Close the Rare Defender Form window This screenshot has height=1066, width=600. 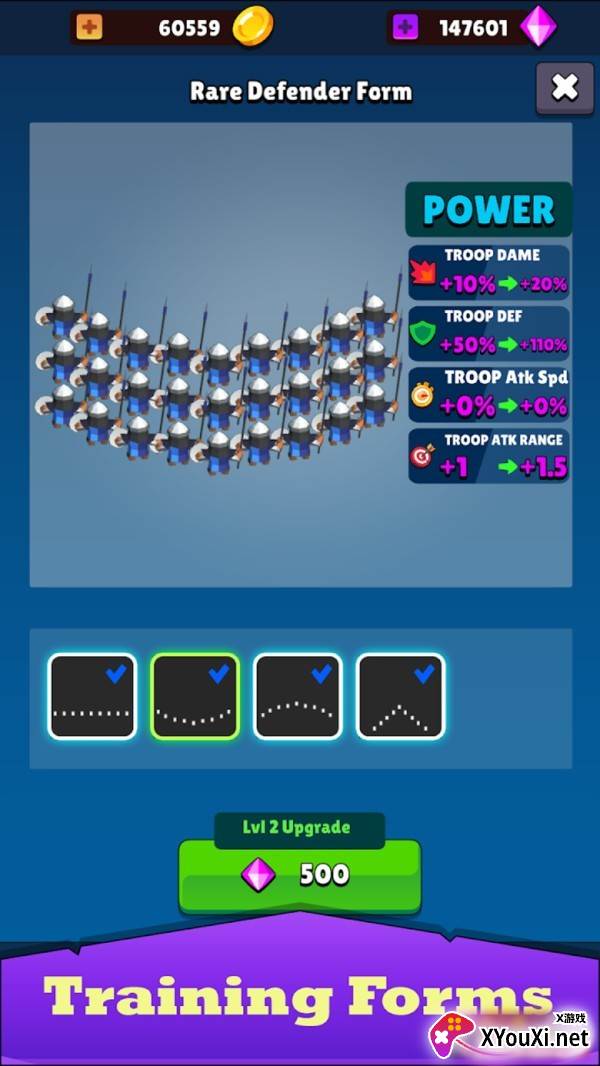coord(565,88)
